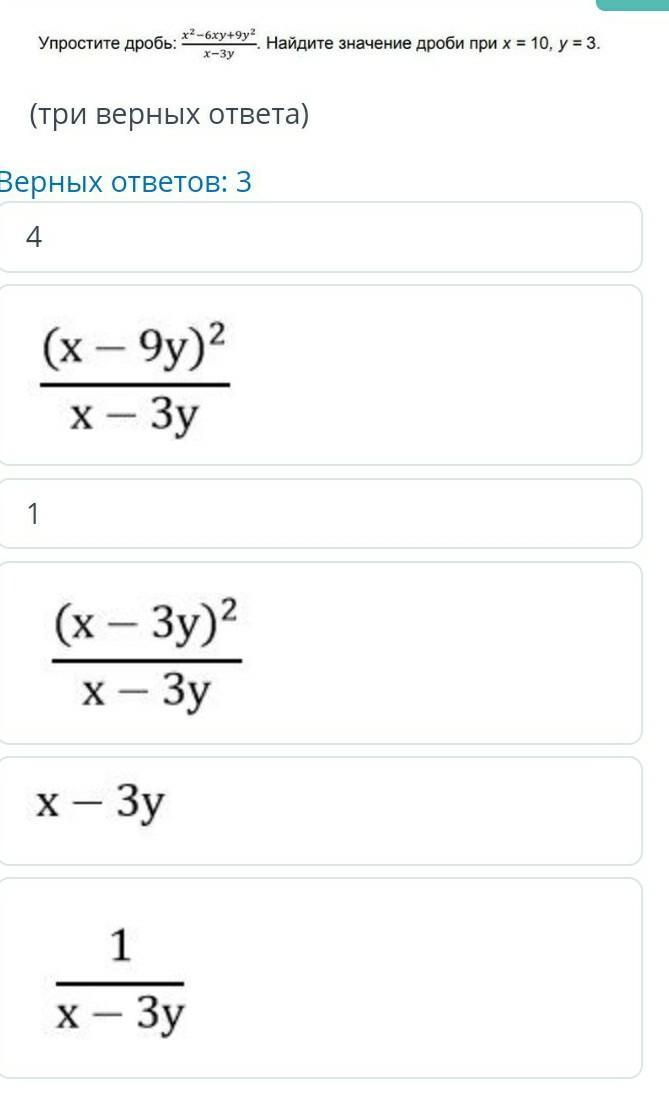Select the plain x − 3y answer
The height and width of the screenshot is (1100, 669).
coord(319,811)
